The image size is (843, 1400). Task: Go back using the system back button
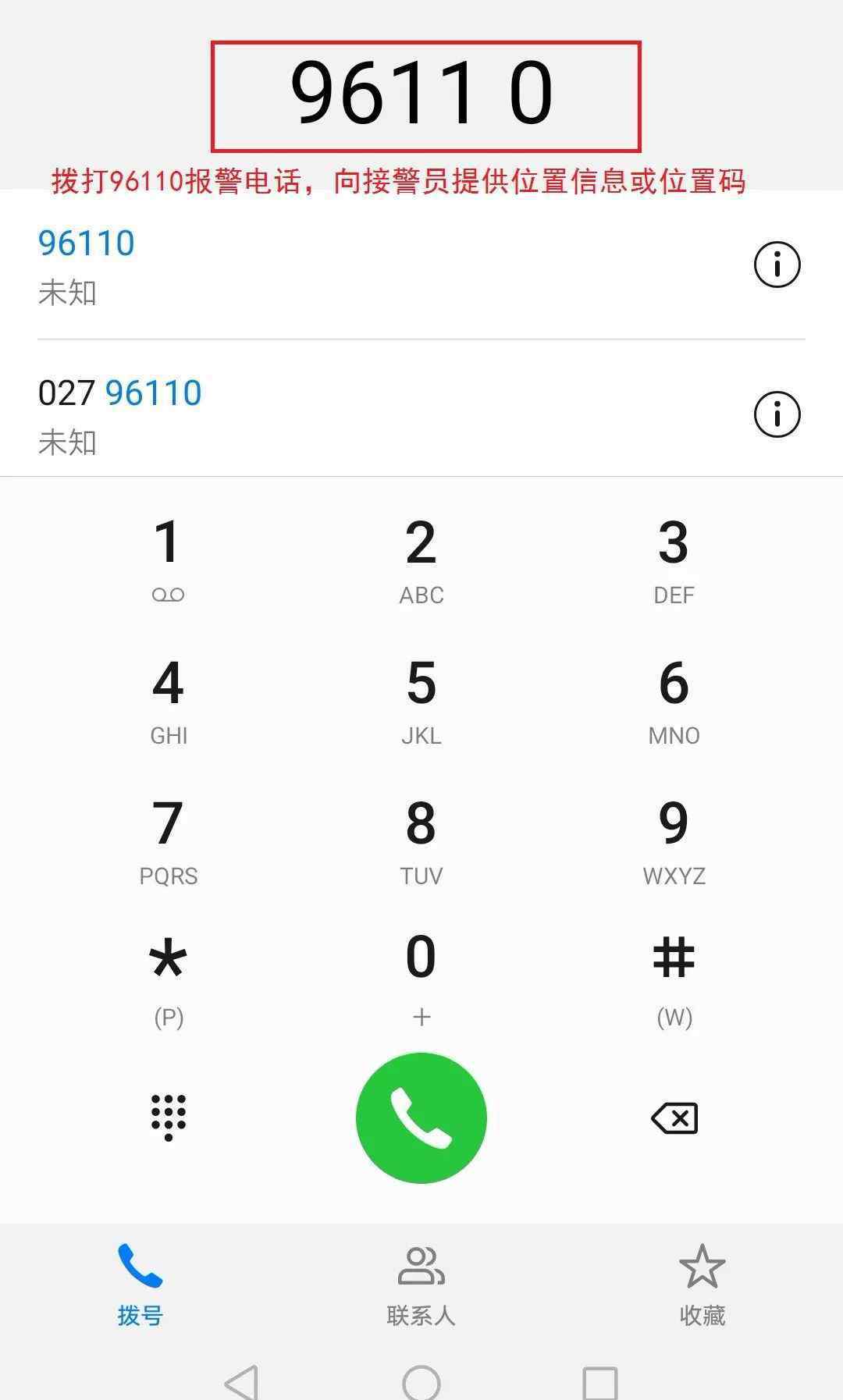tap(242, 1383)
